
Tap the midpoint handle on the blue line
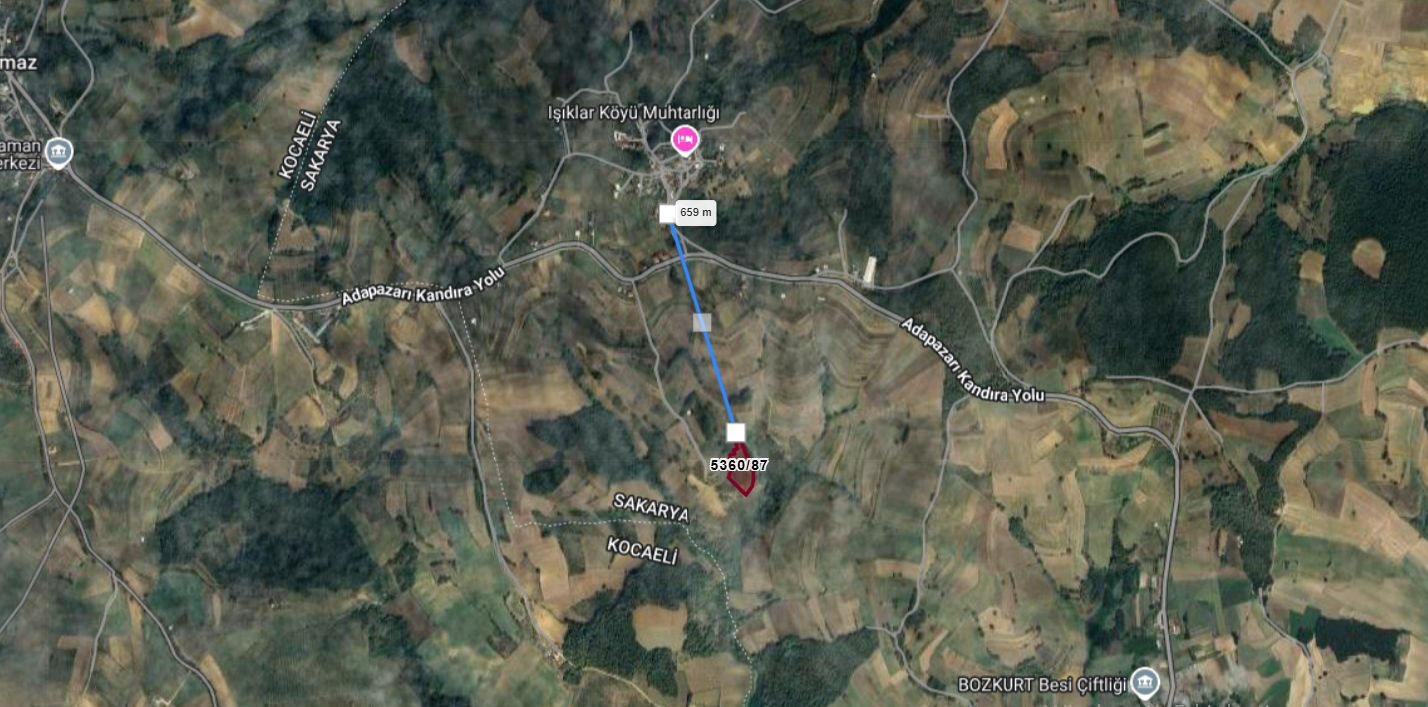pos(702,322)
